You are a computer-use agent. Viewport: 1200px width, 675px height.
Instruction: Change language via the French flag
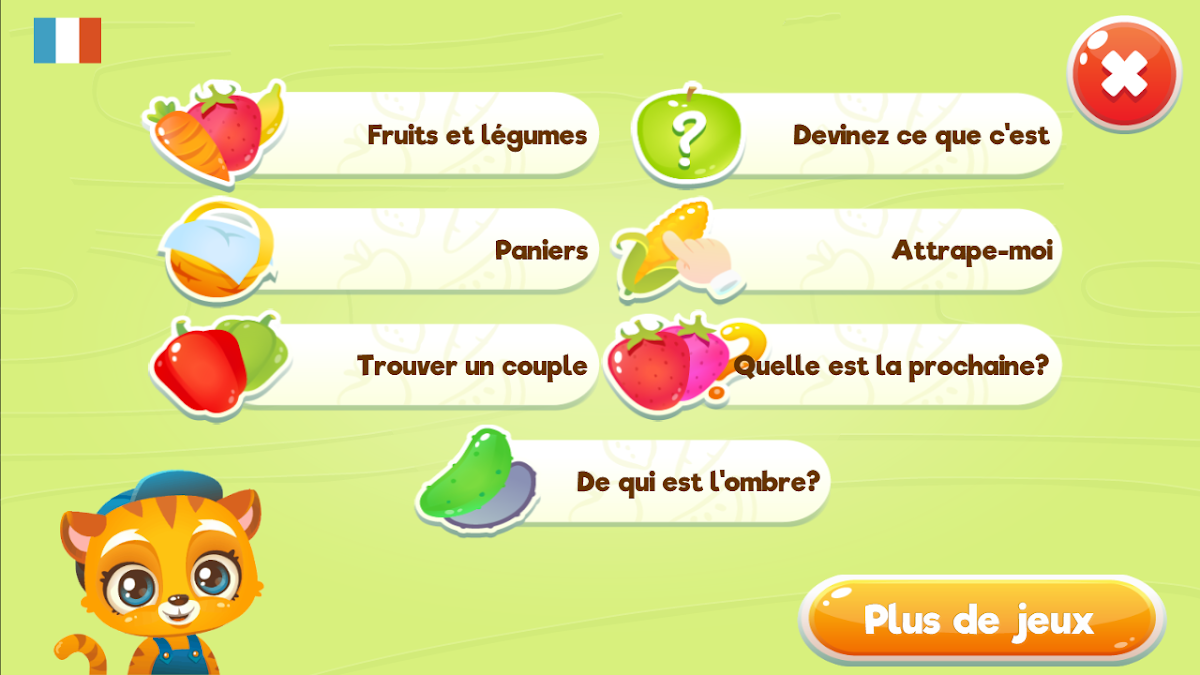point(67,41)
